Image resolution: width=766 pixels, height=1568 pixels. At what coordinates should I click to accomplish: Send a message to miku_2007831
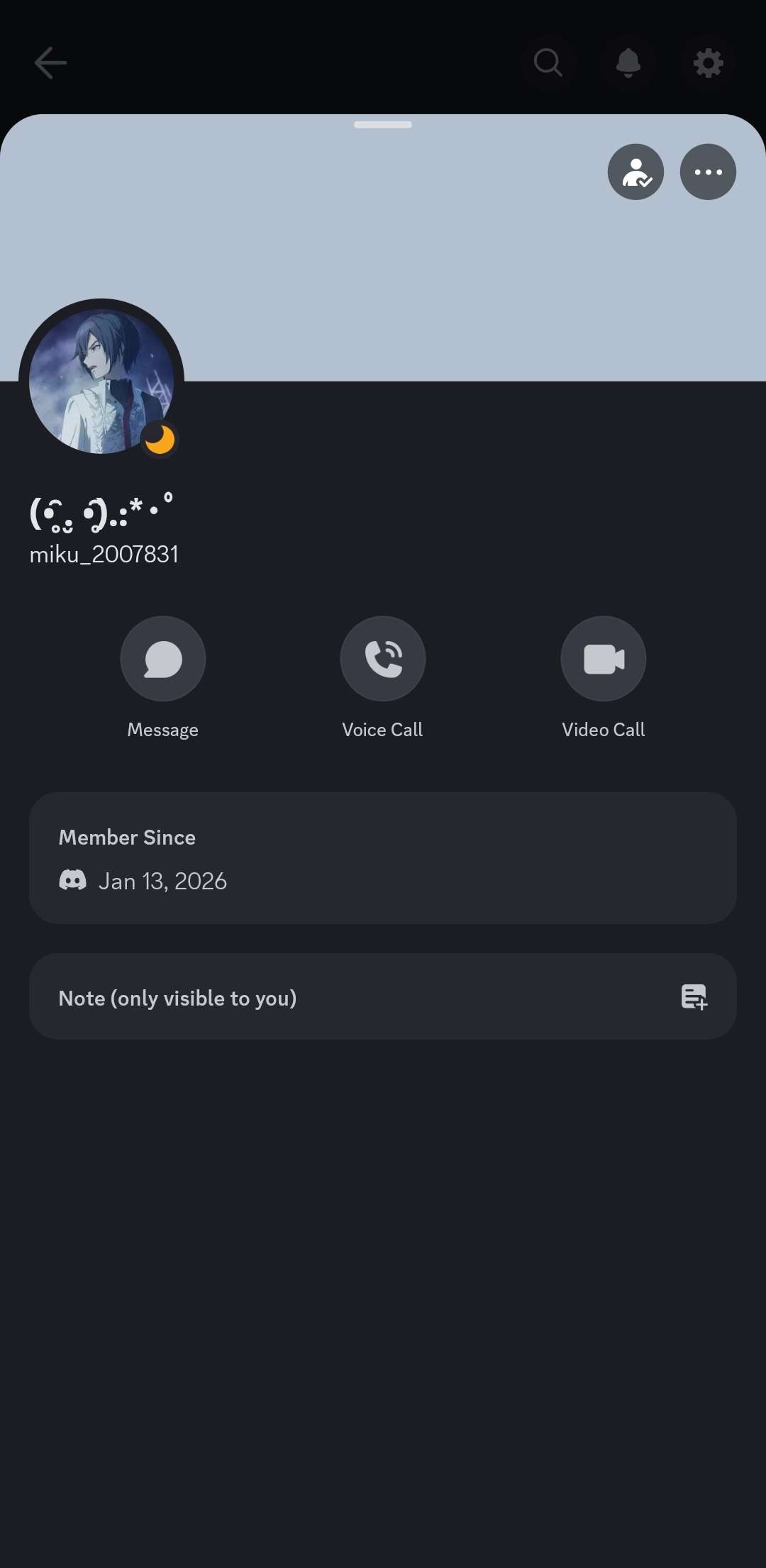coord(163,659)
